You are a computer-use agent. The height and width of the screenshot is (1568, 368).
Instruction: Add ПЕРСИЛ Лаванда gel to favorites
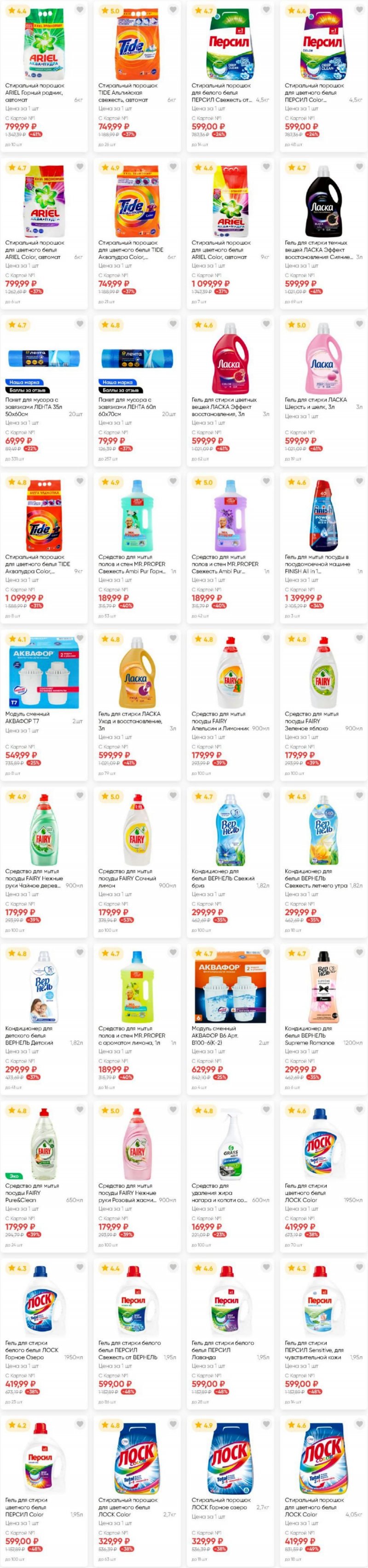[x=266, y=1266]
